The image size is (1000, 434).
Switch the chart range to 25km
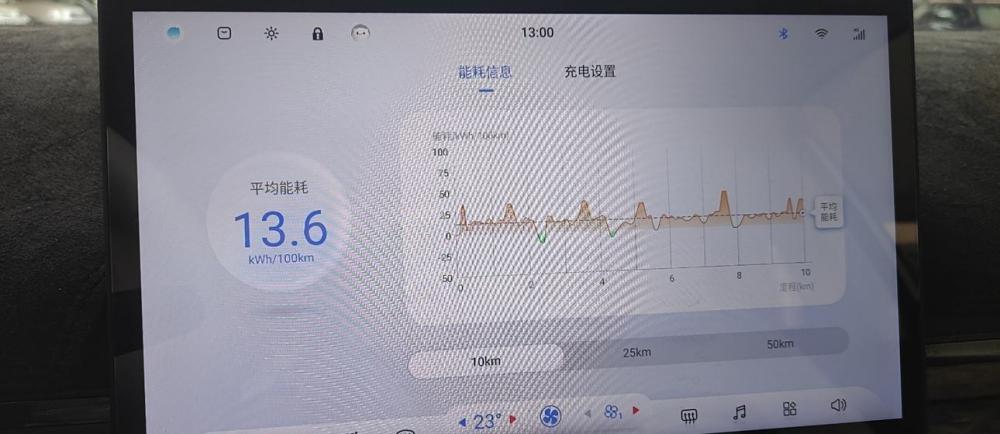(637, 352)
